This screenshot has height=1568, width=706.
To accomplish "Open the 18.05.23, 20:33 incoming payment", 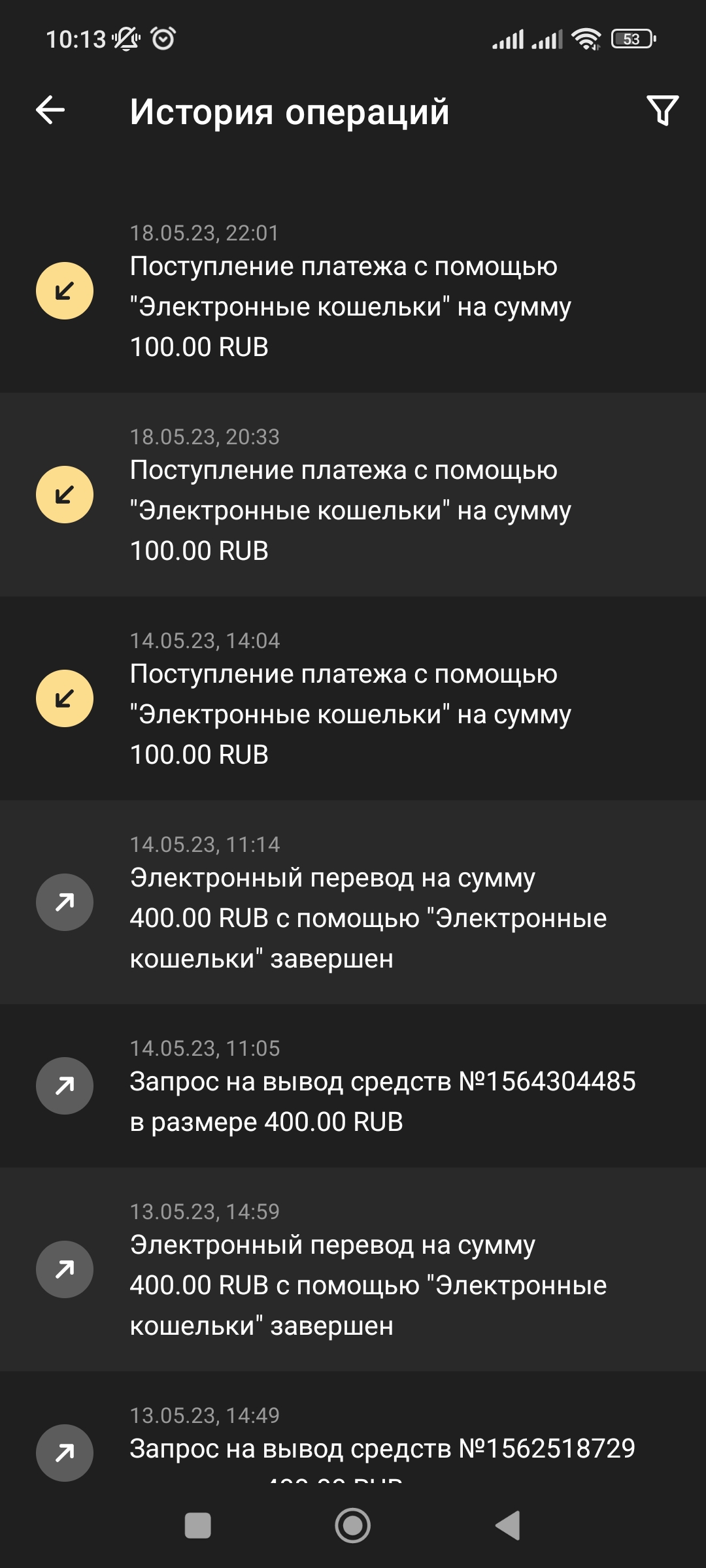I will tap(353, 495).
